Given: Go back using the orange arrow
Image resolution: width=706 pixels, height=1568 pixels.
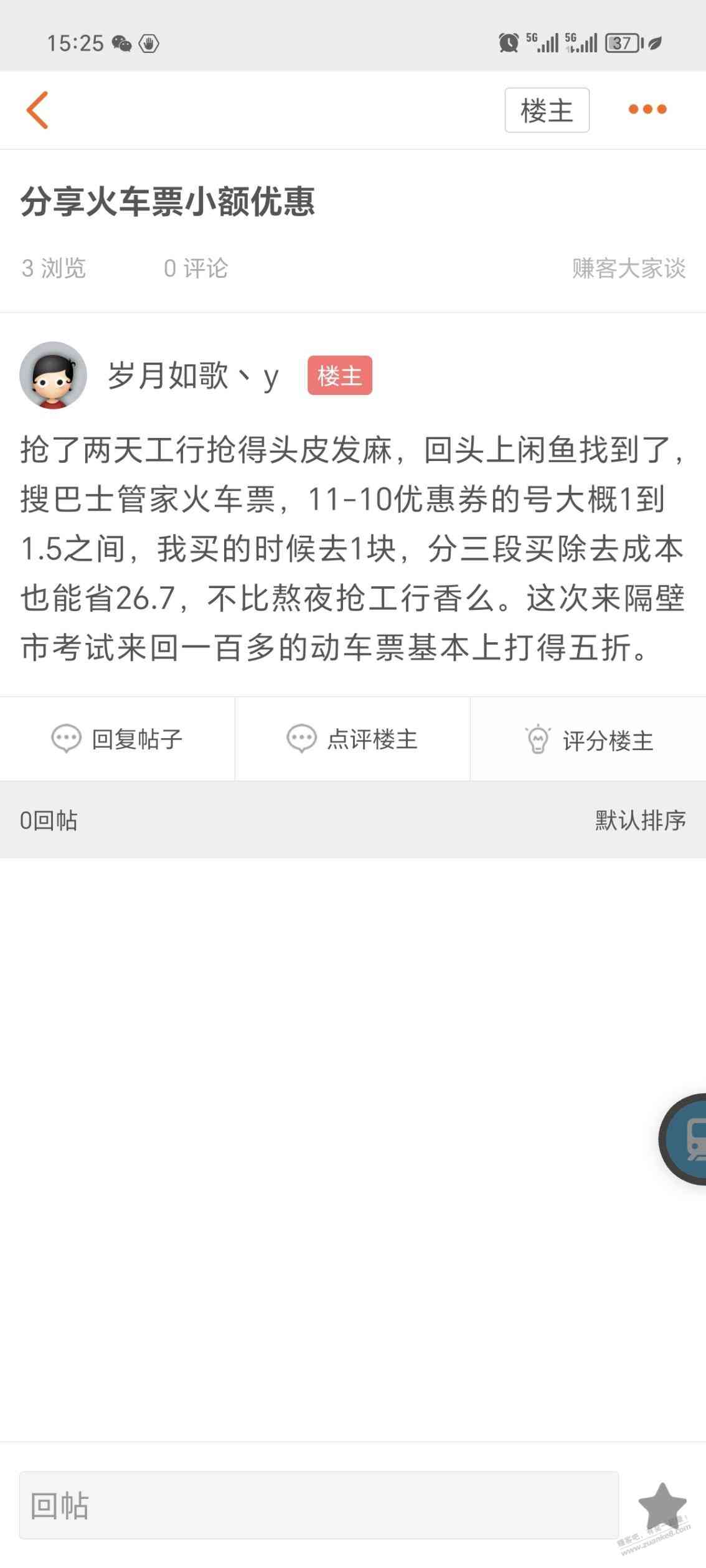Looking at the screenshot, I should [37, 110].
